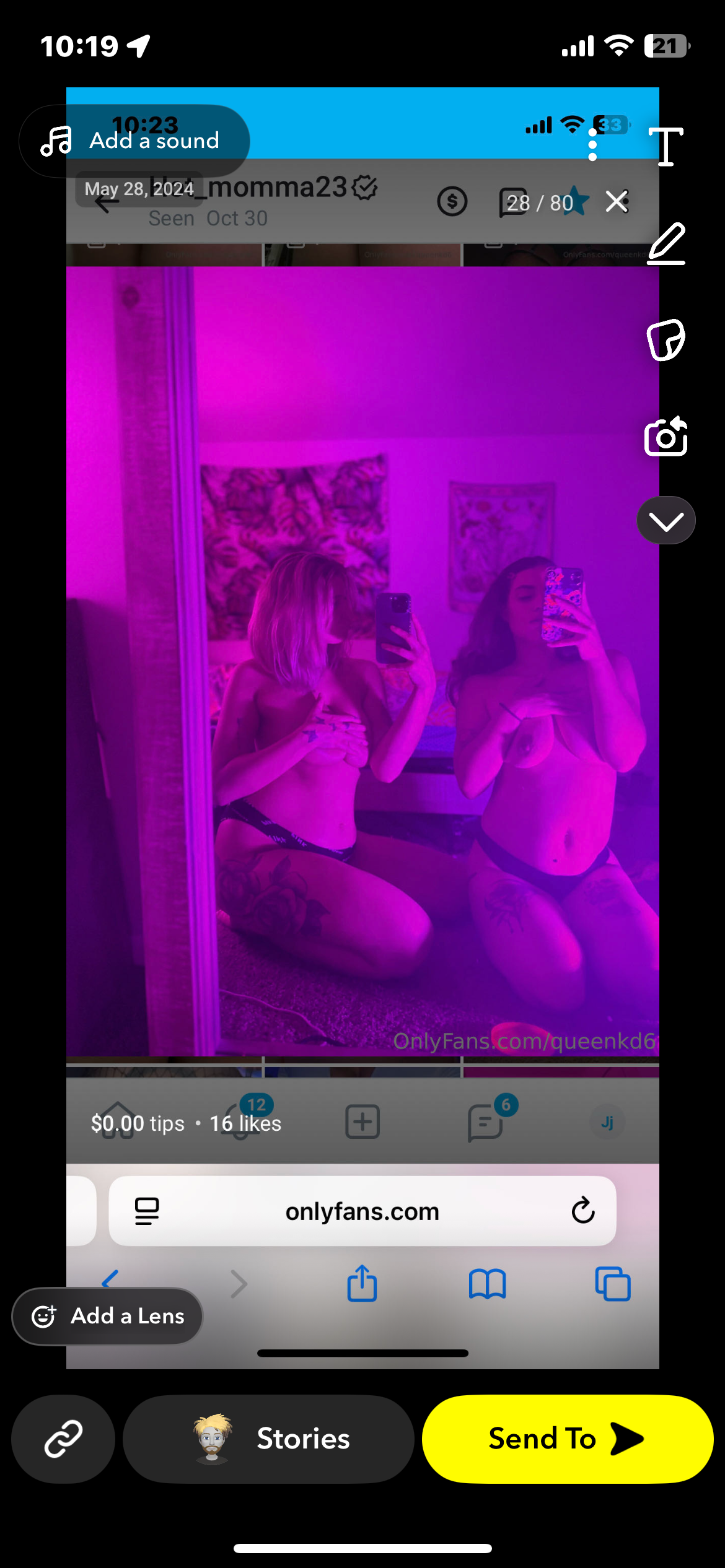This screenshot has height=1568, width=725.
Task: Expand more editing tools with chevron
Action: 666,521
